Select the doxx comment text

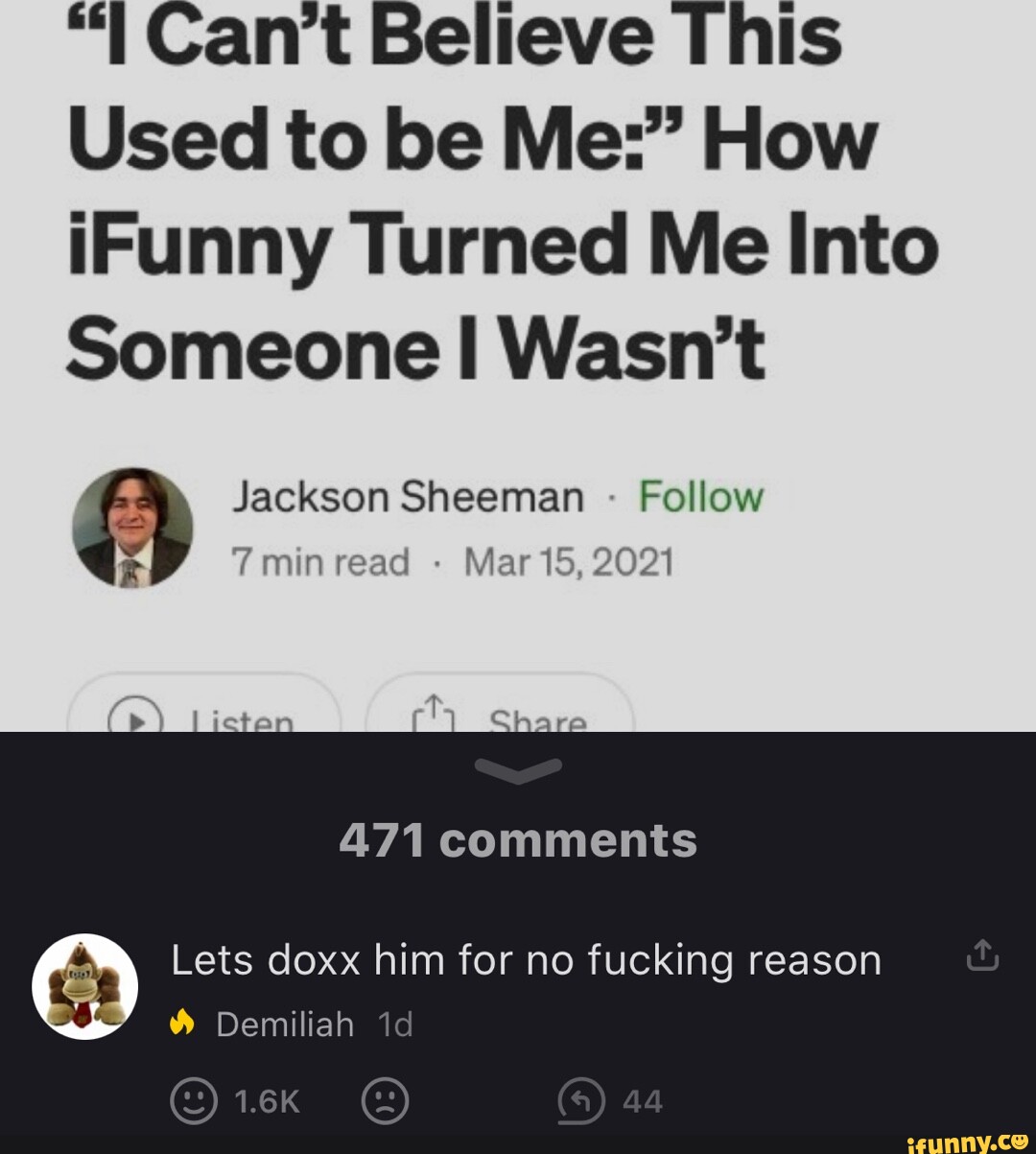(526, 958)
